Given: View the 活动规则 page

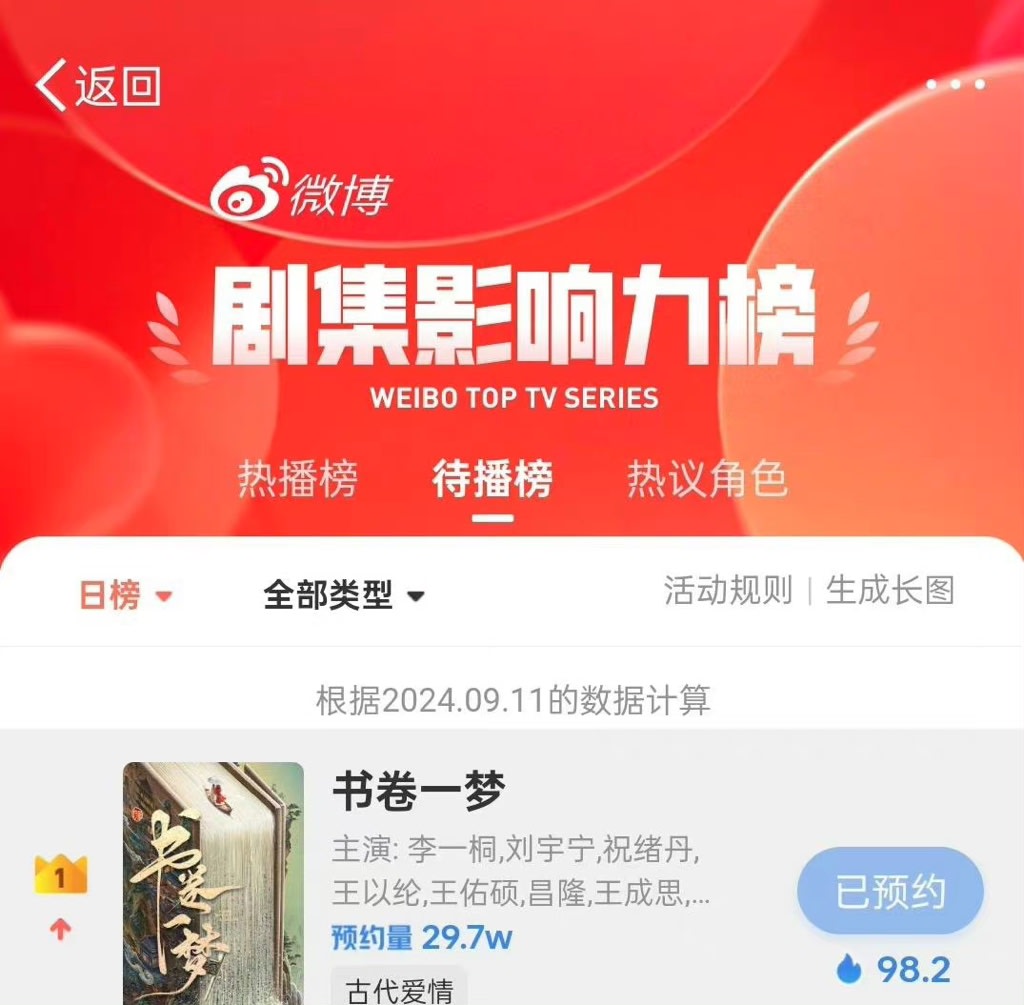Looking at the screenshot, I should point(728,590).
